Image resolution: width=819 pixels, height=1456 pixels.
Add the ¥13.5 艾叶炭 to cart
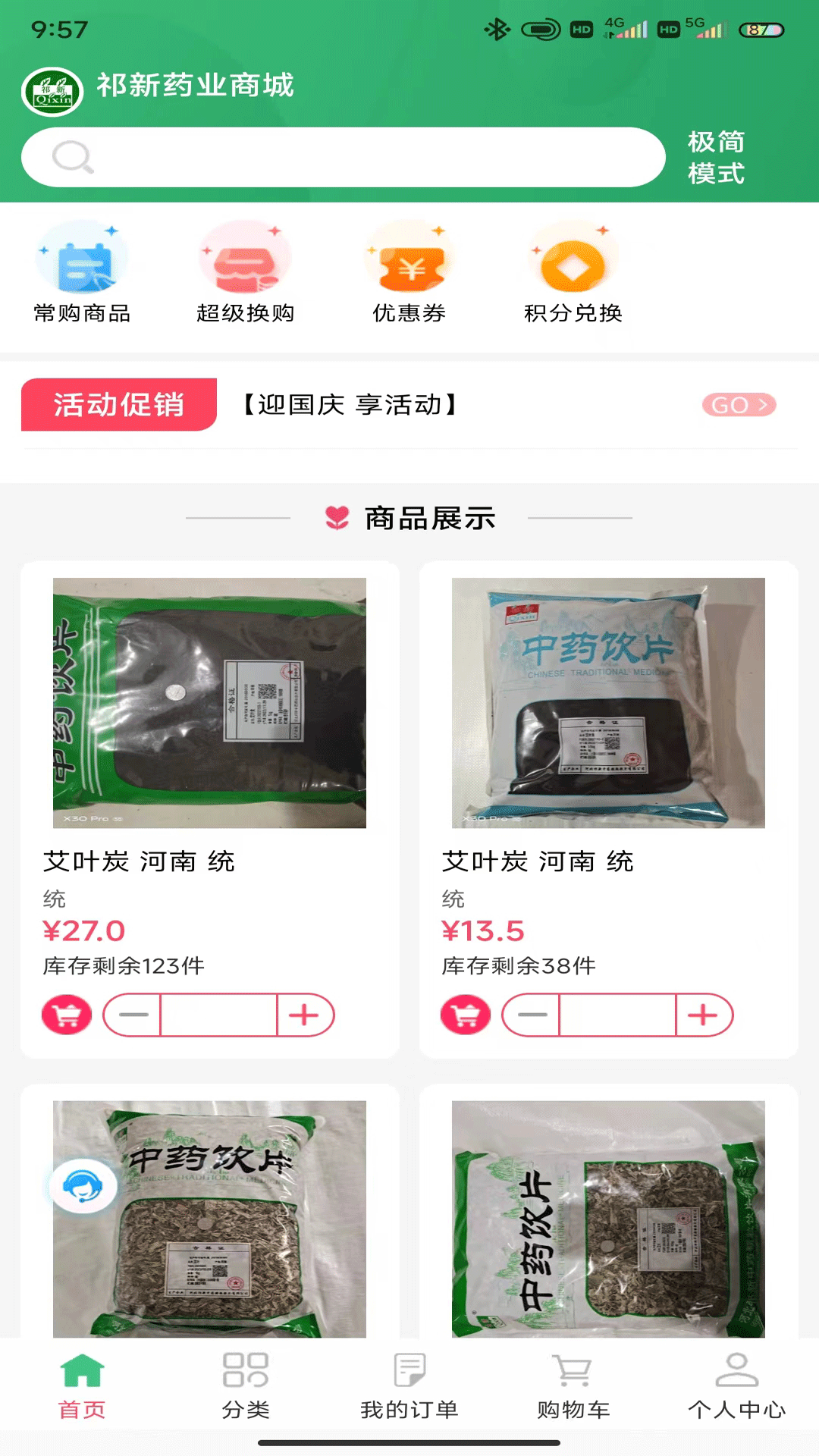(x=466, y=1015)
